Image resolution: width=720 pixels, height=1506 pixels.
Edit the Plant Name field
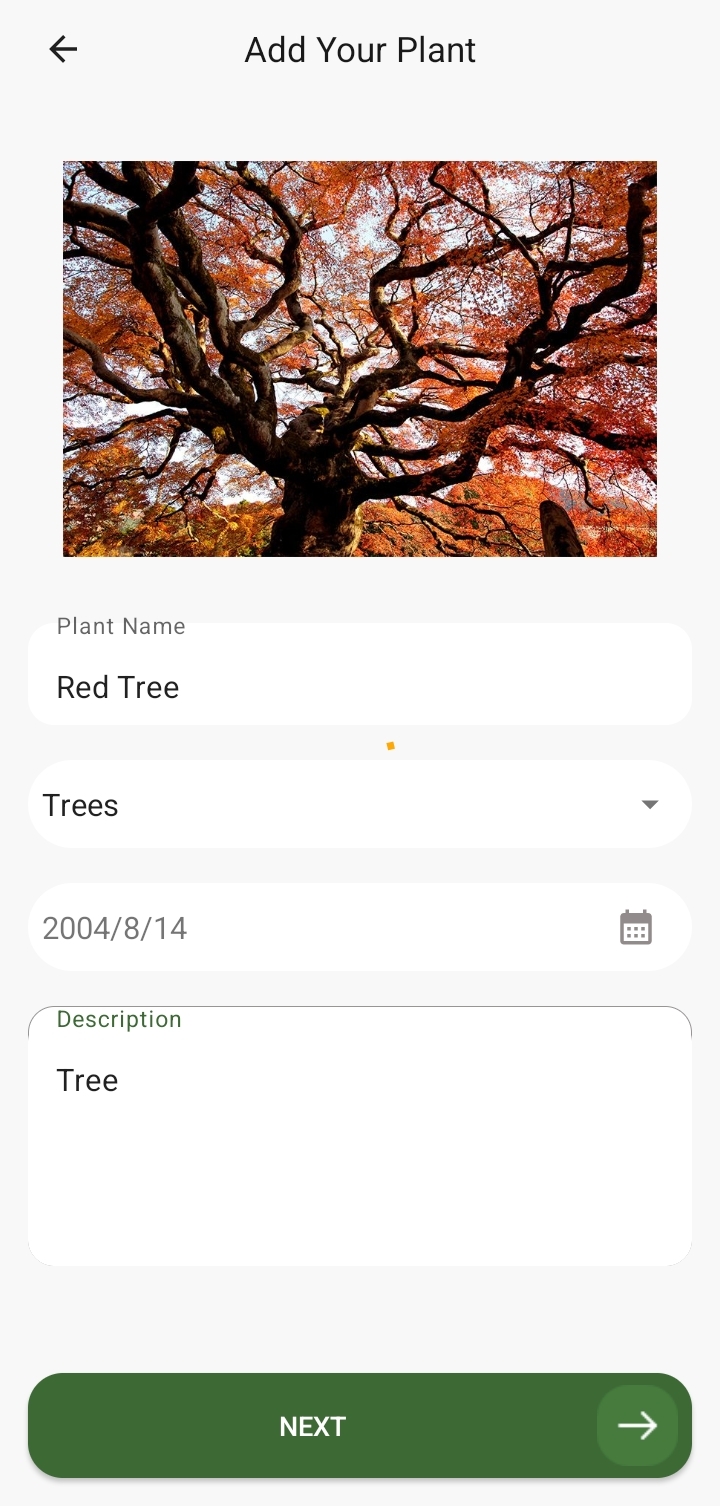point(360,686)
